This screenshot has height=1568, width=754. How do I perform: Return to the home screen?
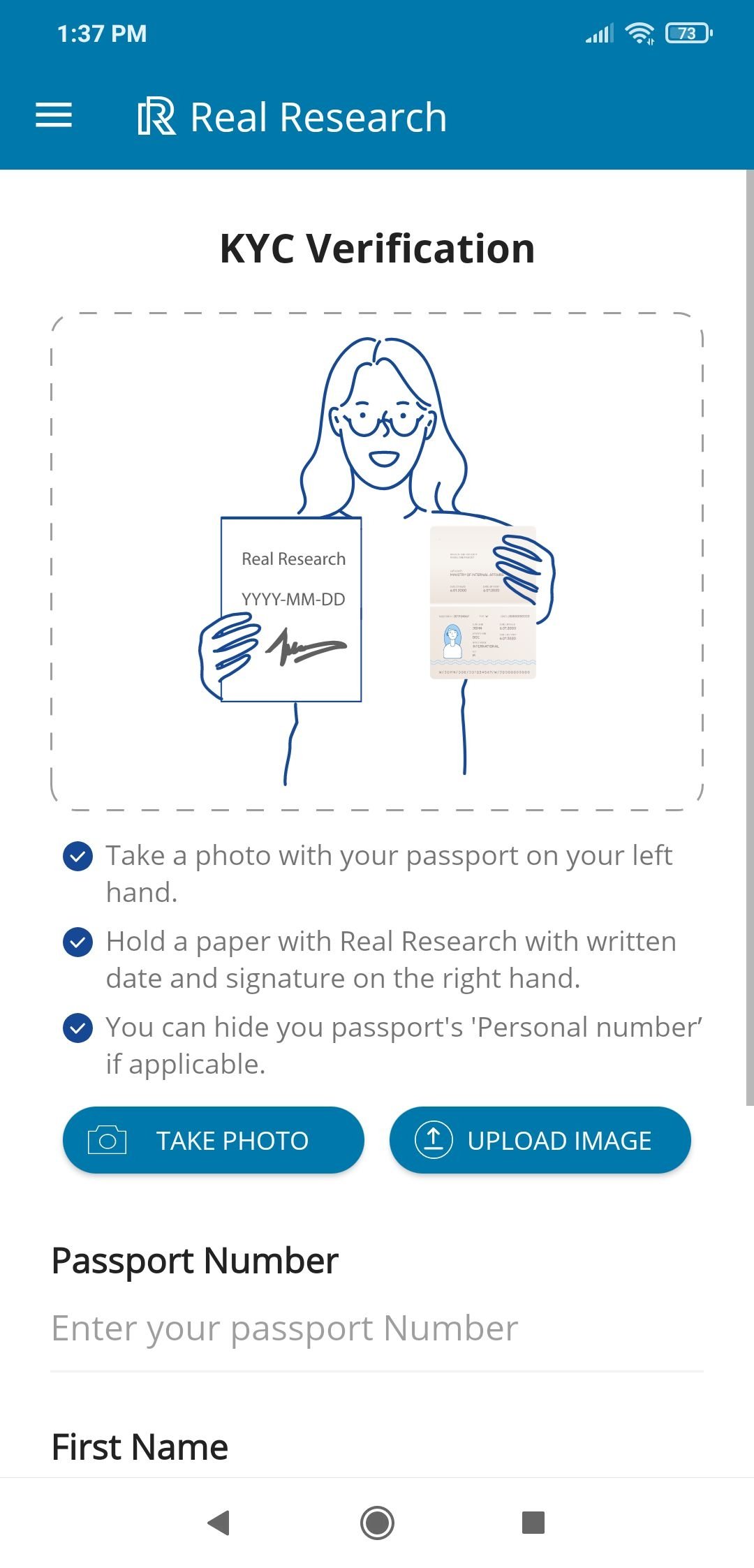(x=377, y=1523)
